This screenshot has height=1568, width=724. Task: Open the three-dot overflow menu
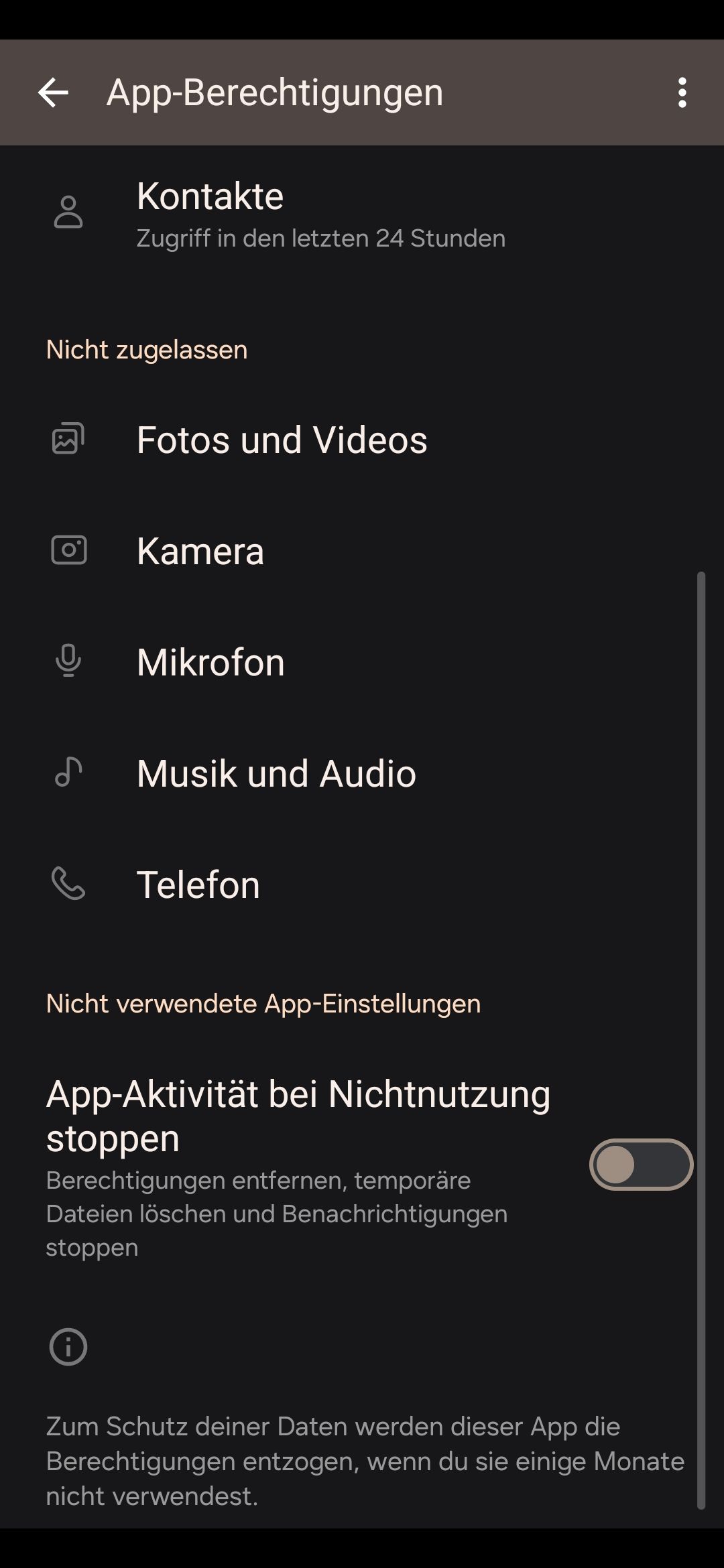coord(682,92)
